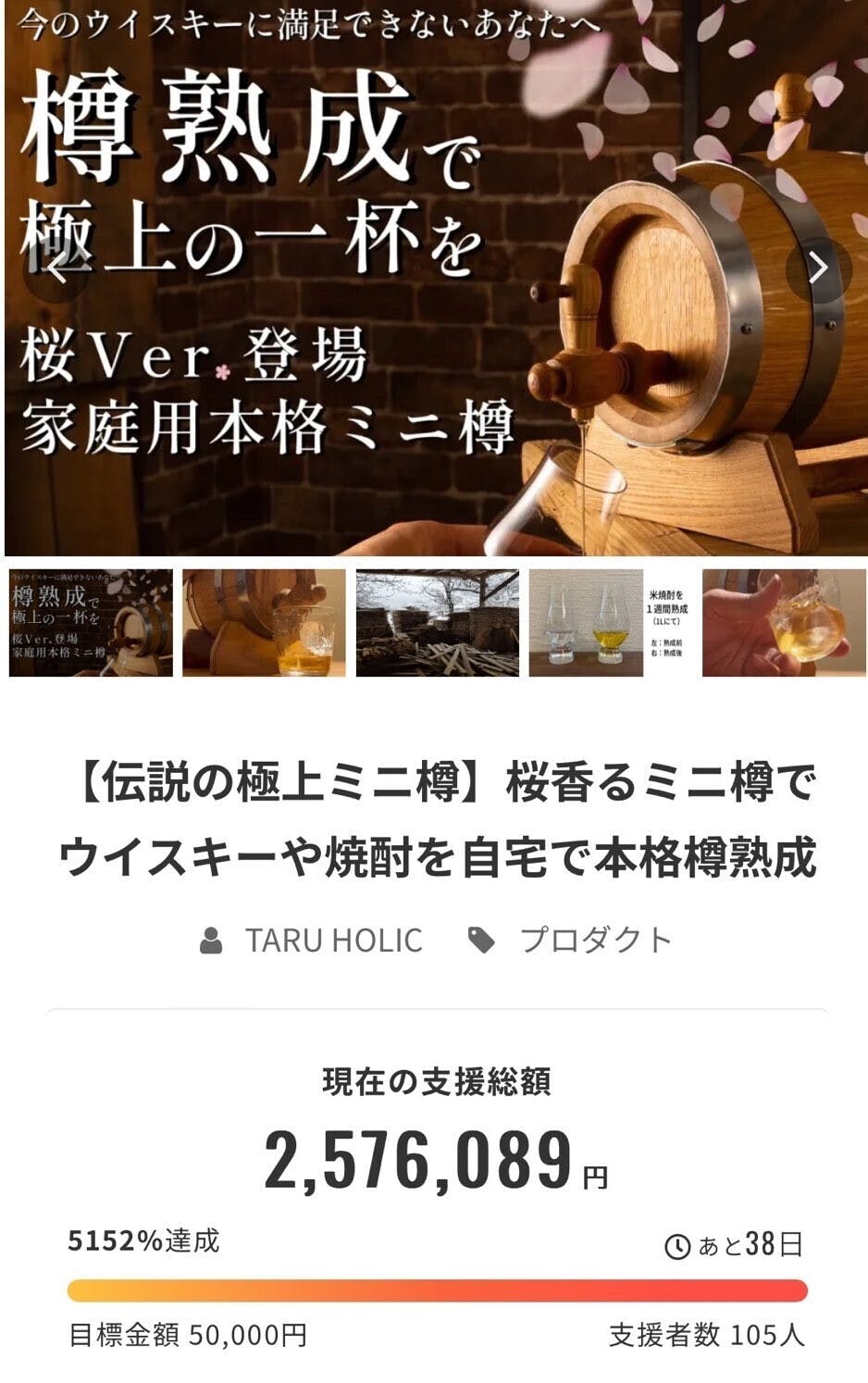Open the プロダクト category tag
The height and width of the screenshot is (1383, 868).
593,940
